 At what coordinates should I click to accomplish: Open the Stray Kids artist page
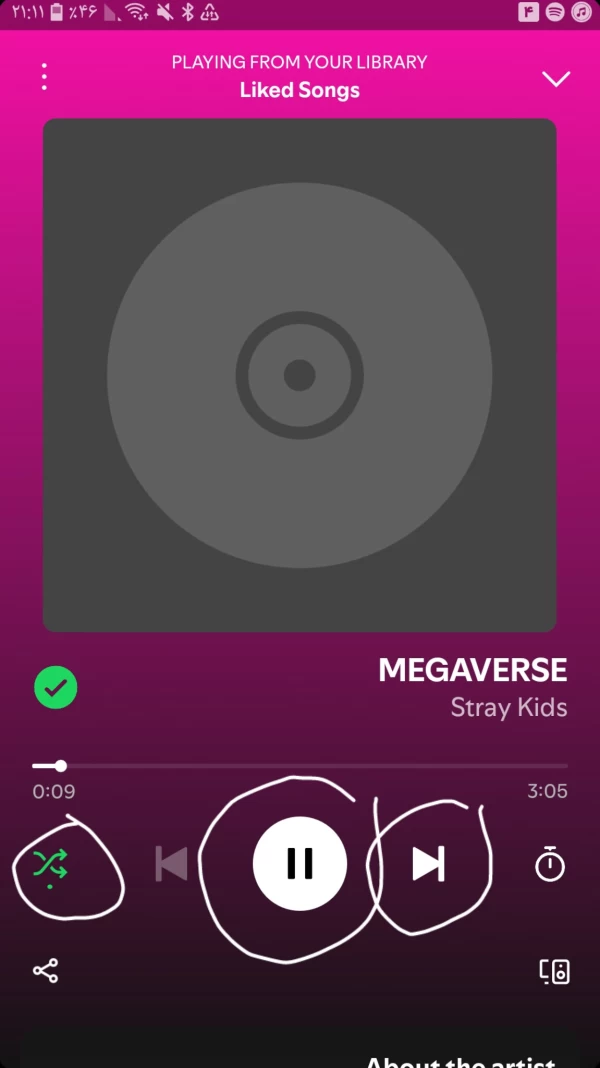tap(508, 708)
